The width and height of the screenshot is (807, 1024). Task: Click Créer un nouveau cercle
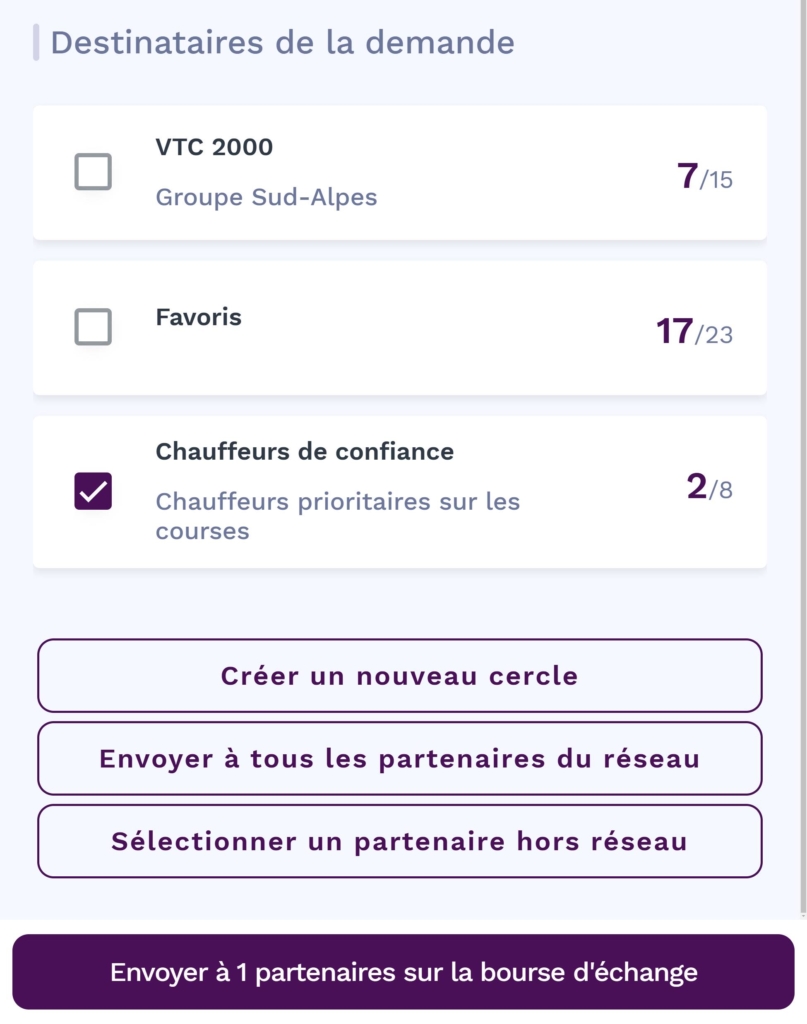tap(399, 676)
